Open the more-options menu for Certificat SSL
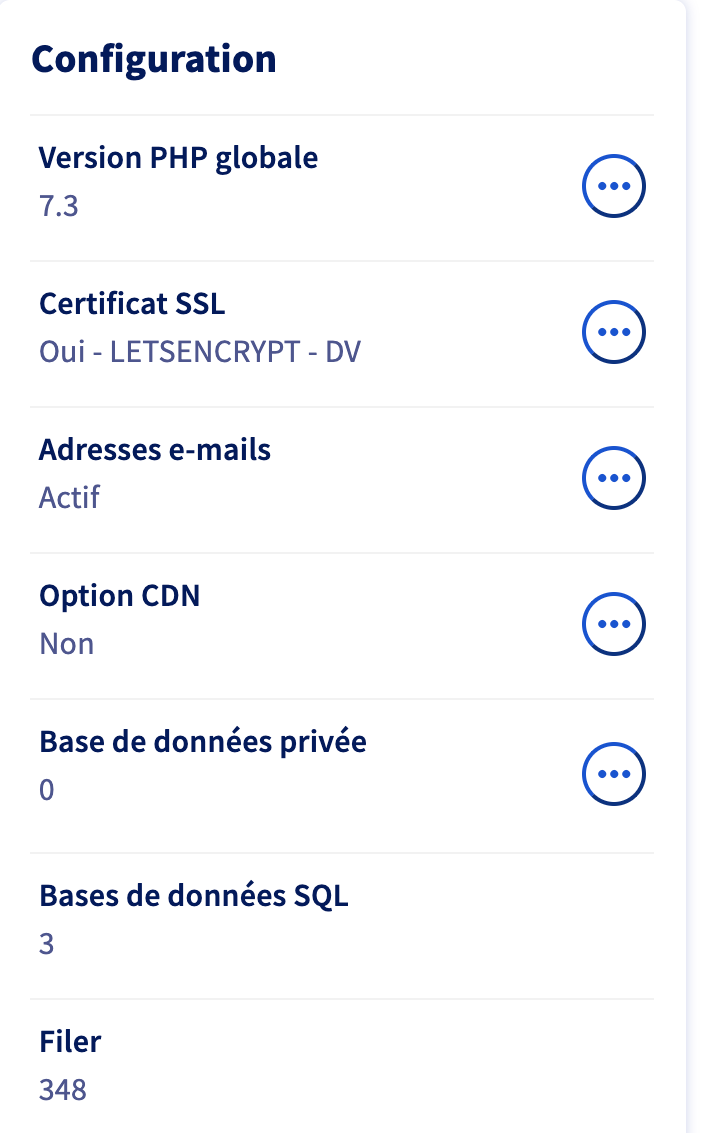 pyautogui.click(x=614, y=332)
